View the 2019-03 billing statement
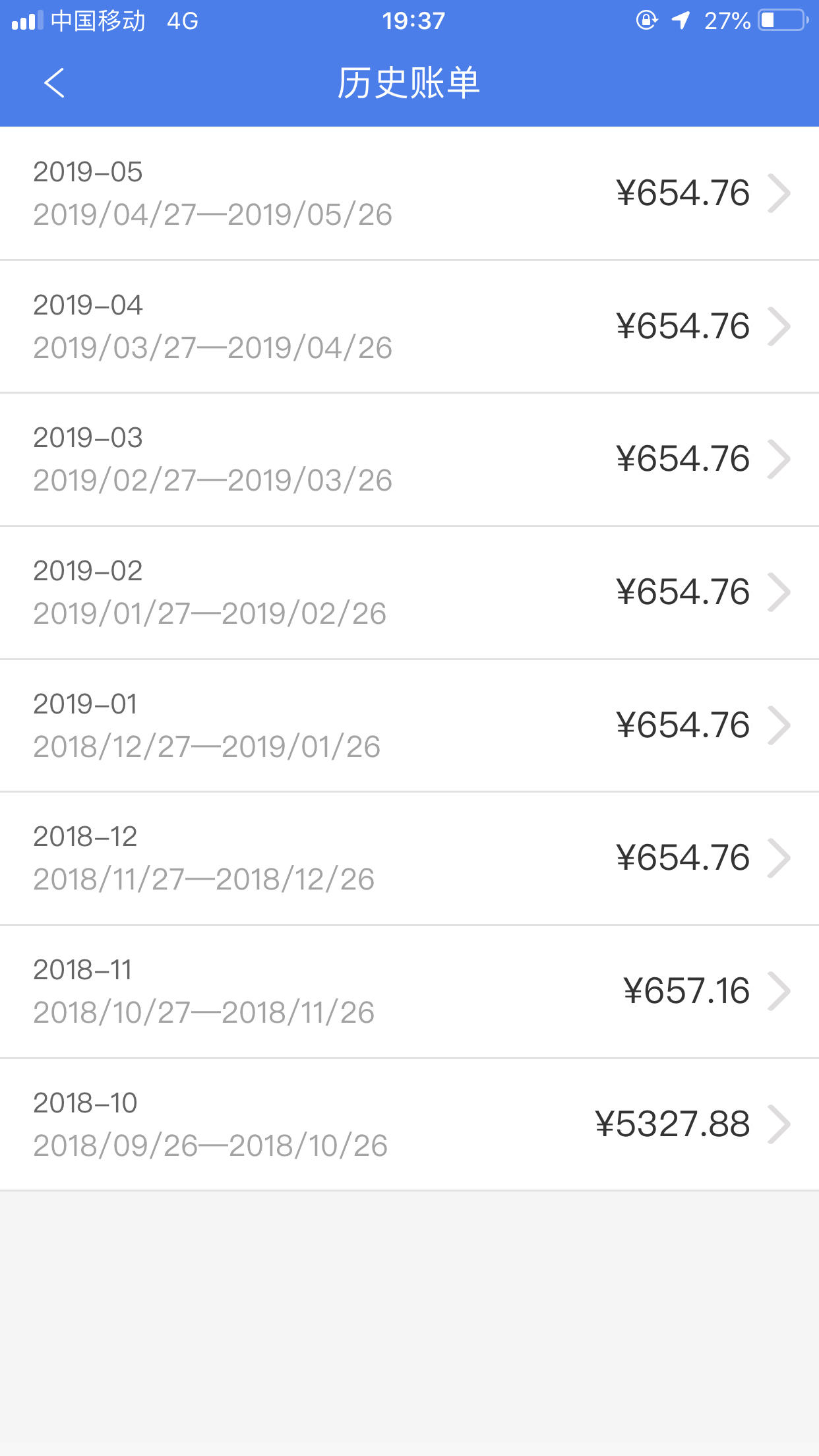The height and width of the screenshot is (1456, 819). [409, 460]
